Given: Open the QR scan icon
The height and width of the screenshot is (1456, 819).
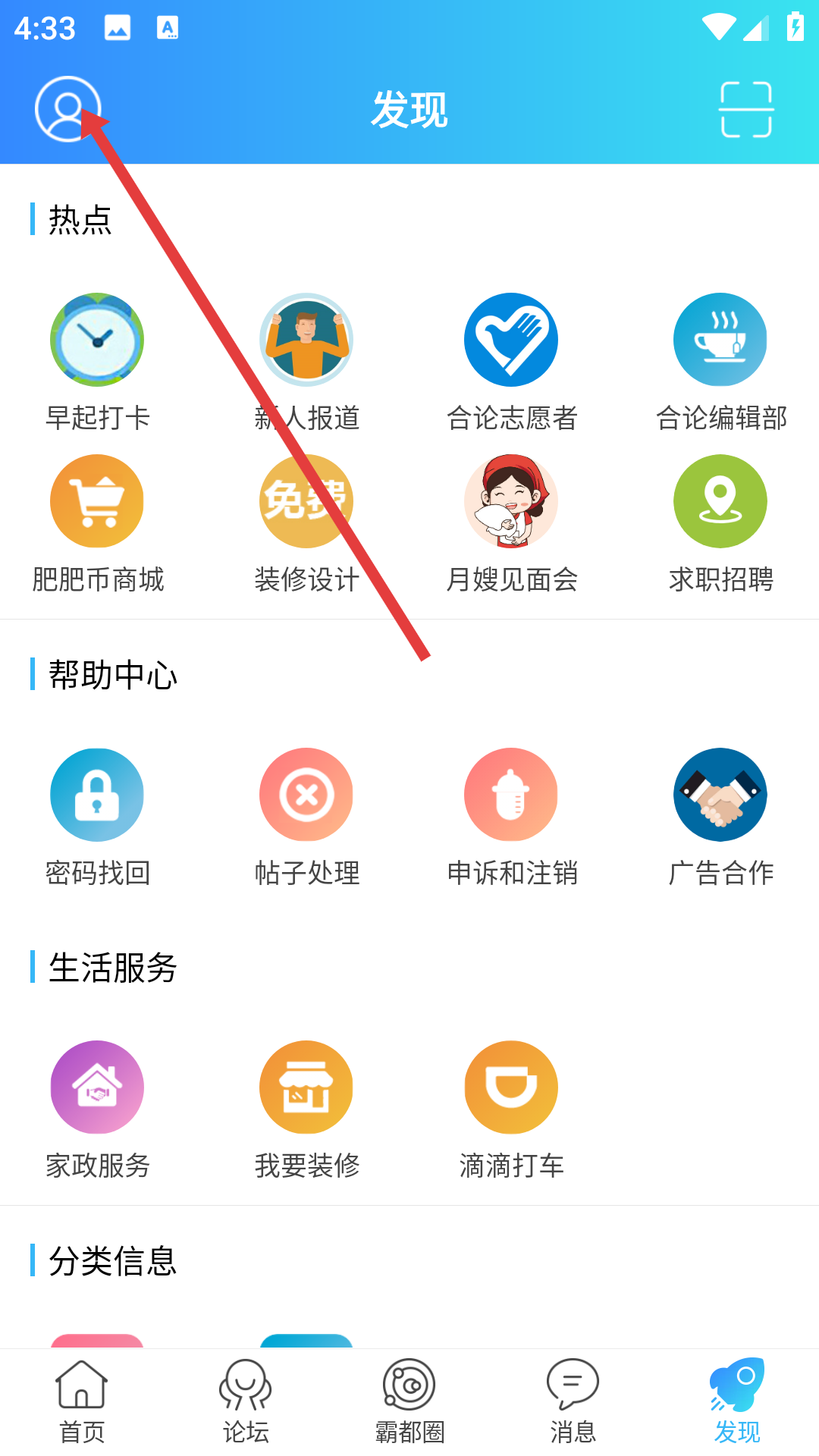Looking at the screenshot, I should pyautogui.click(x=746, y=110).
